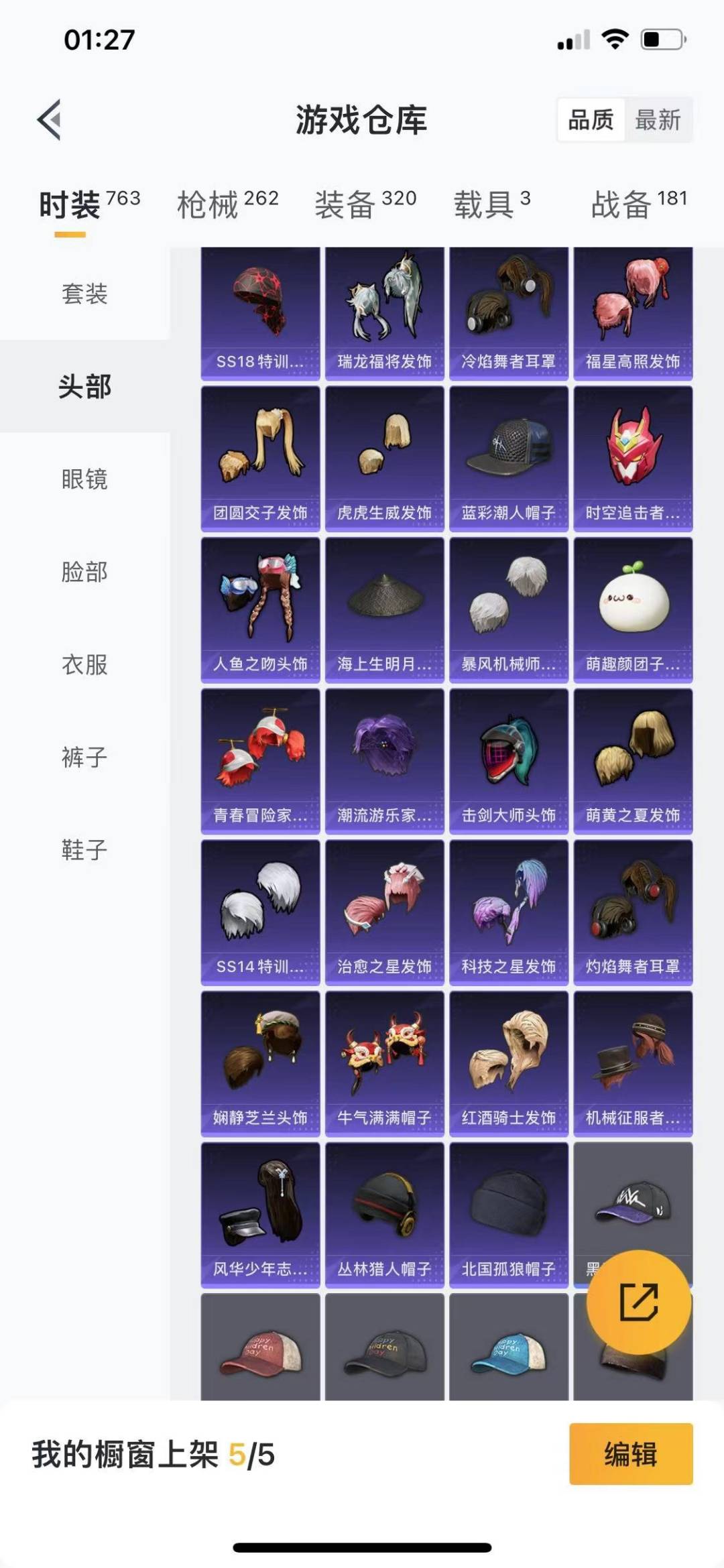
Task: Select the 裤子 category
Action: (84, 758)
